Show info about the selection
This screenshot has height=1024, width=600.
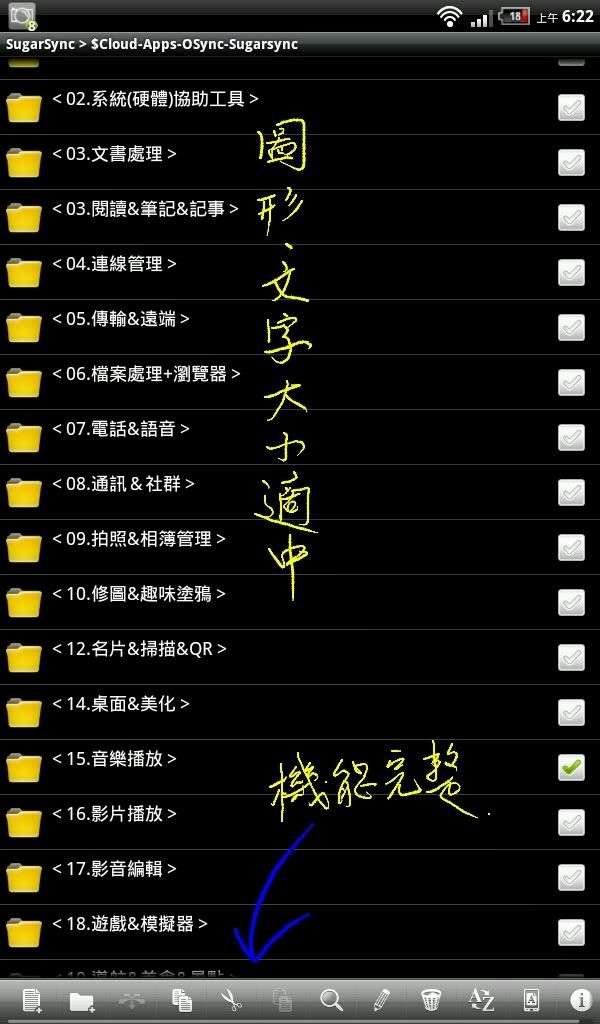click(x=580, y=1000)
